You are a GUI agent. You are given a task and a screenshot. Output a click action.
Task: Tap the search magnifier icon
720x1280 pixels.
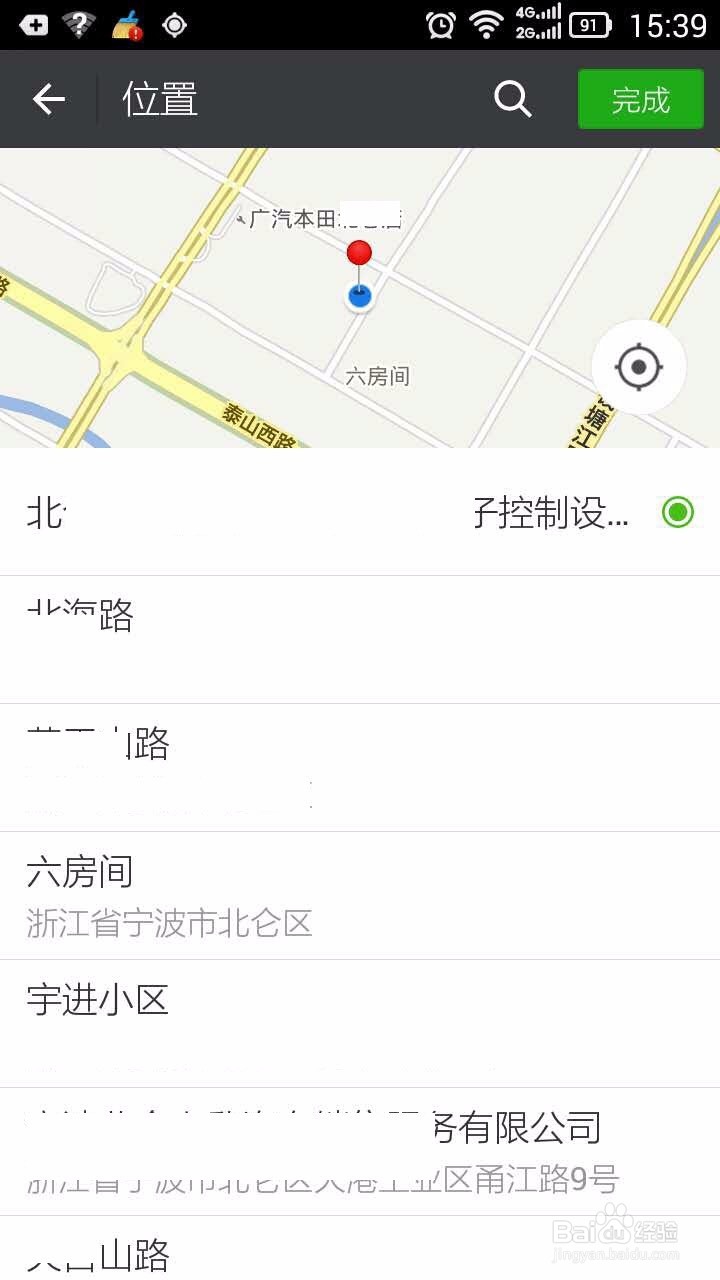click(x=513, y=99)
